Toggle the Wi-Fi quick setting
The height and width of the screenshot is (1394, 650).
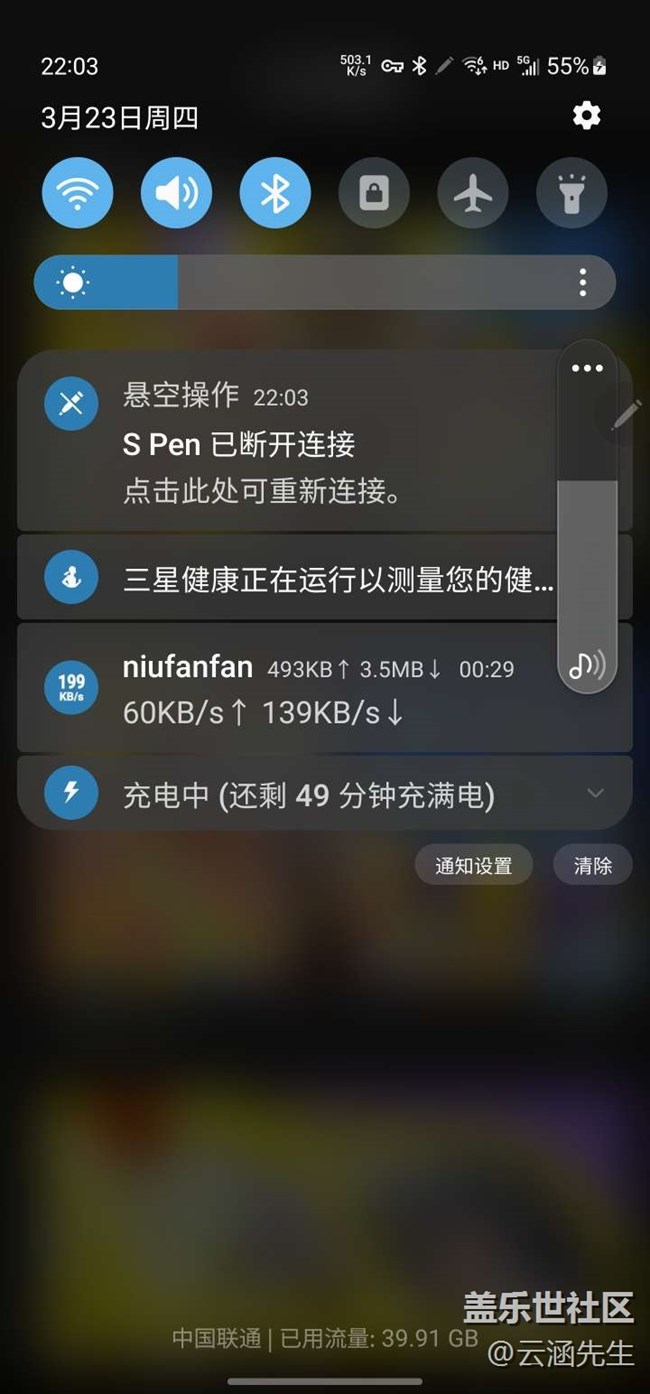[x=77, y=193]
